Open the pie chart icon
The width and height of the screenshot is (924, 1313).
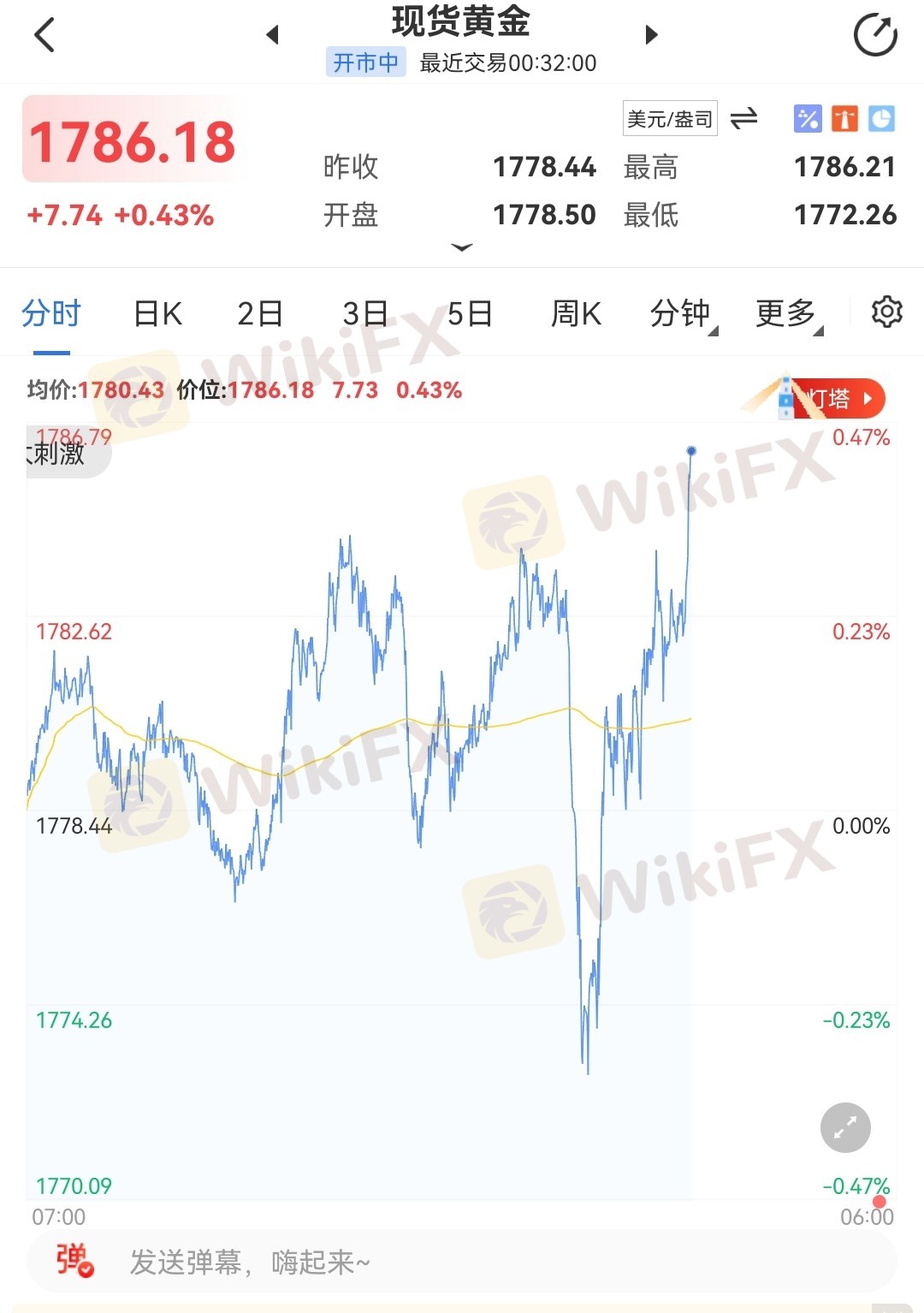coord(881,119)
